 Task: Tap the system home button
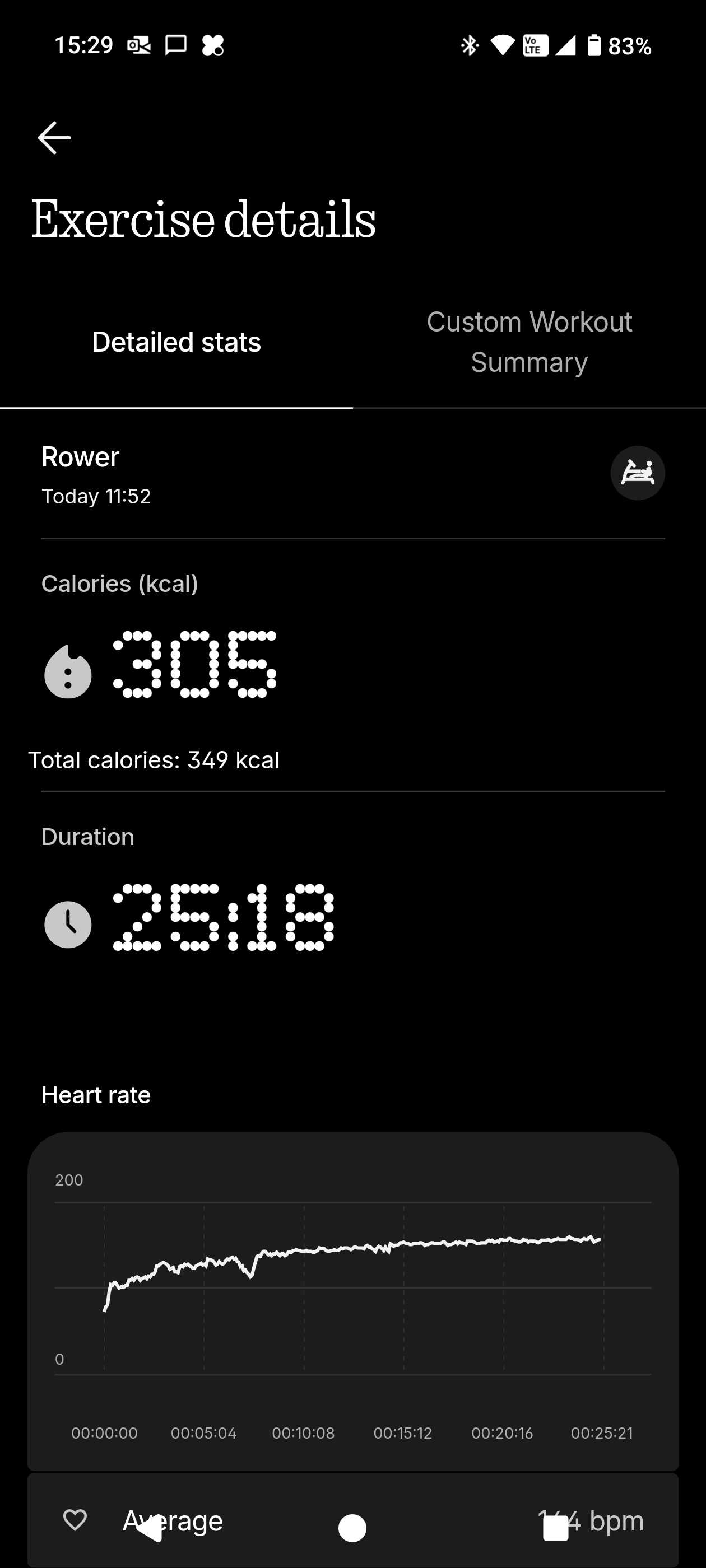(x=352, y=1528)
